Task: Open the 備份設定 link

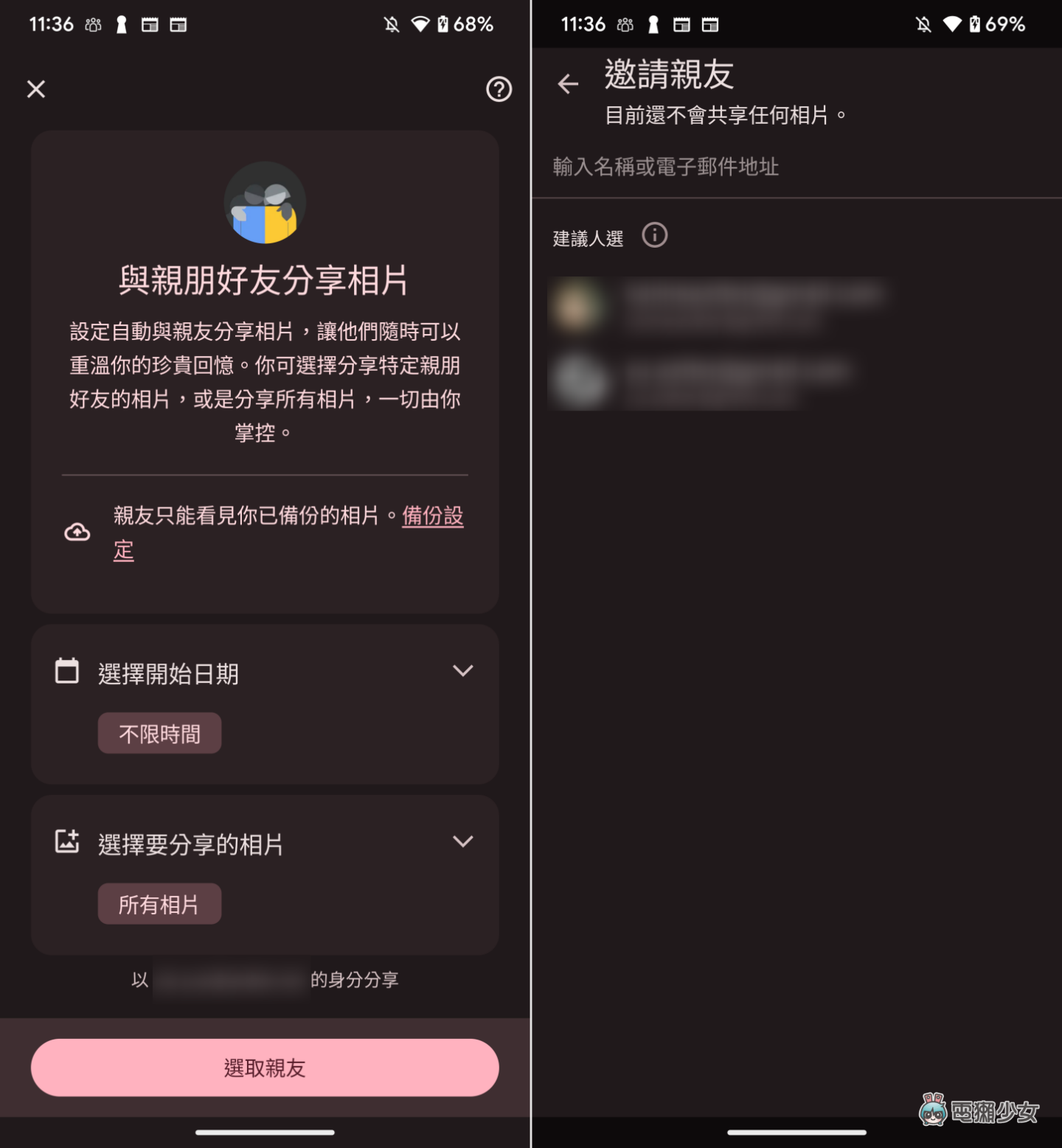Action: pos(432,517)
